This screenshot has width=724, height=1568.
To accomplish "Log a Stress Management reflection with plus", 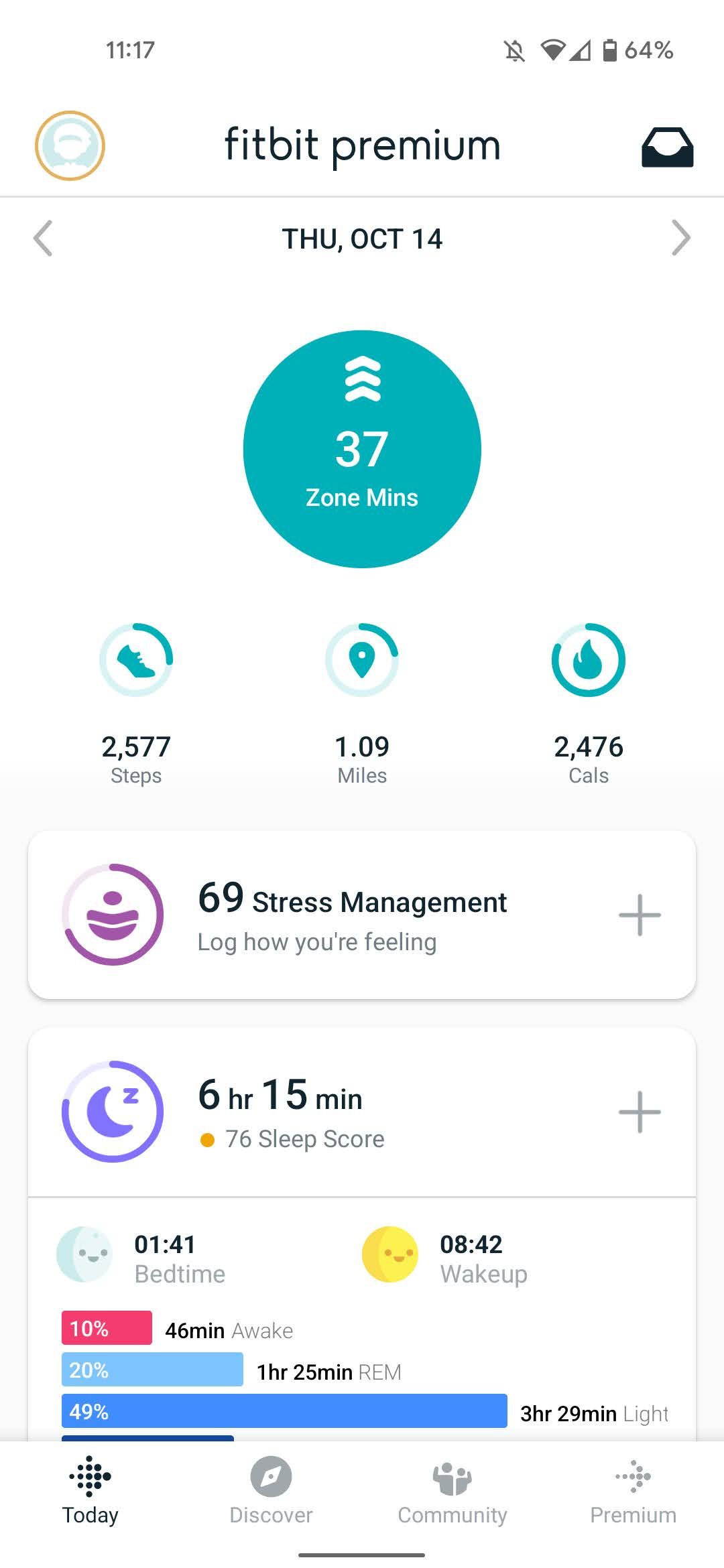I will 640,915.
